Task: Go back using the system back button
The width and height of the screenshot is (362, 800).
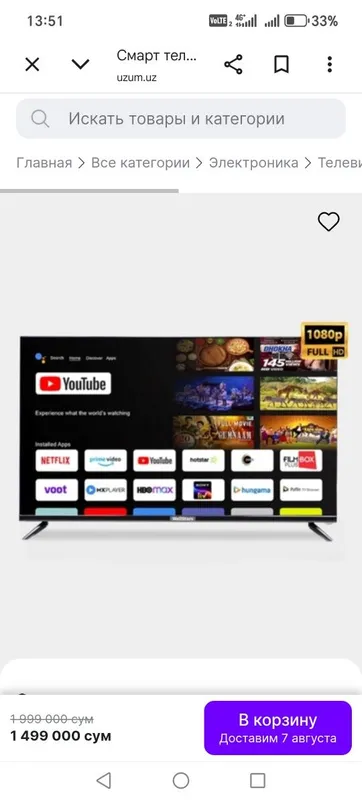Action: (104, 780)
